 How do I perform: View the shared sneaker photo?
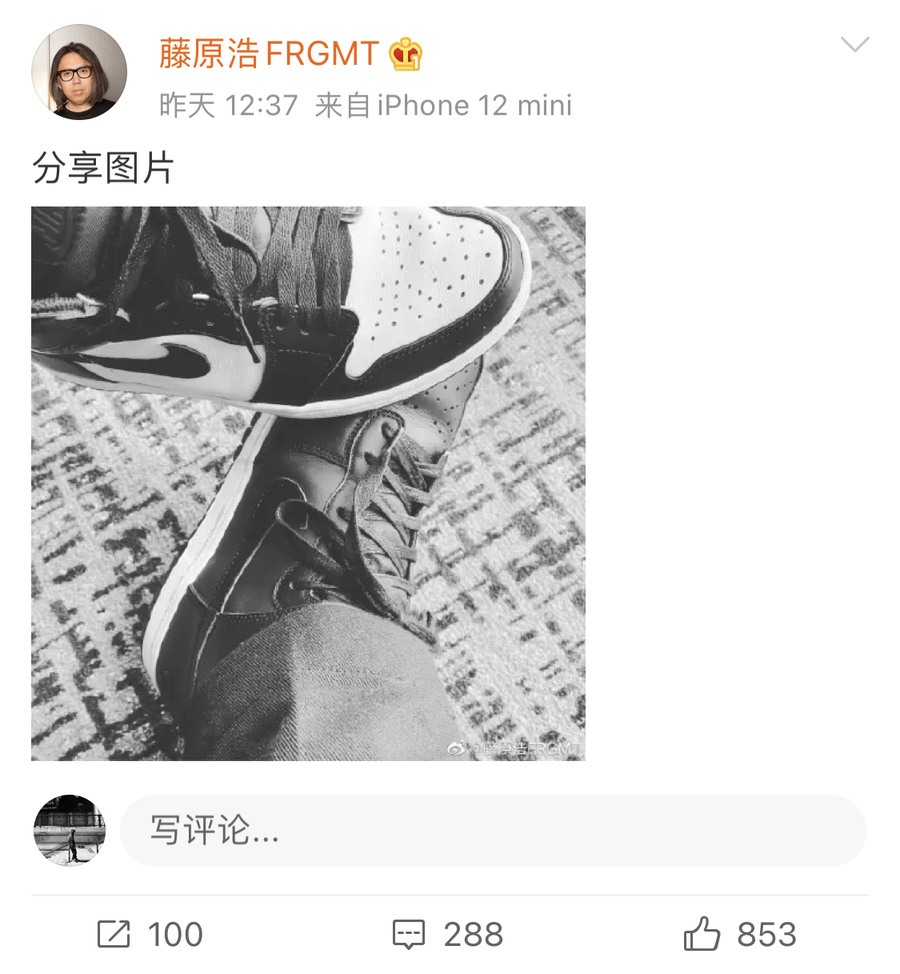pos(308,483)
